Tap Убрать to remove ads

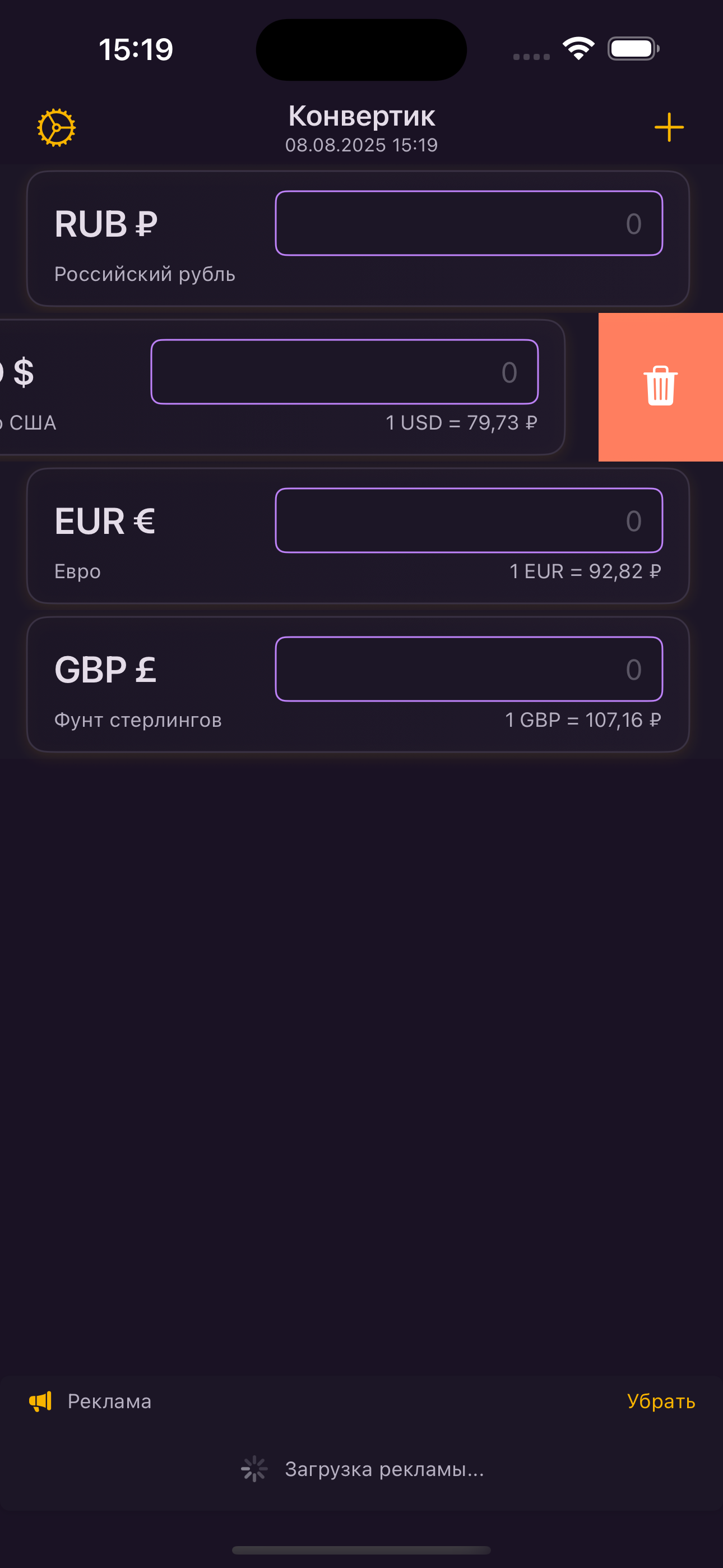[661, 1401]
